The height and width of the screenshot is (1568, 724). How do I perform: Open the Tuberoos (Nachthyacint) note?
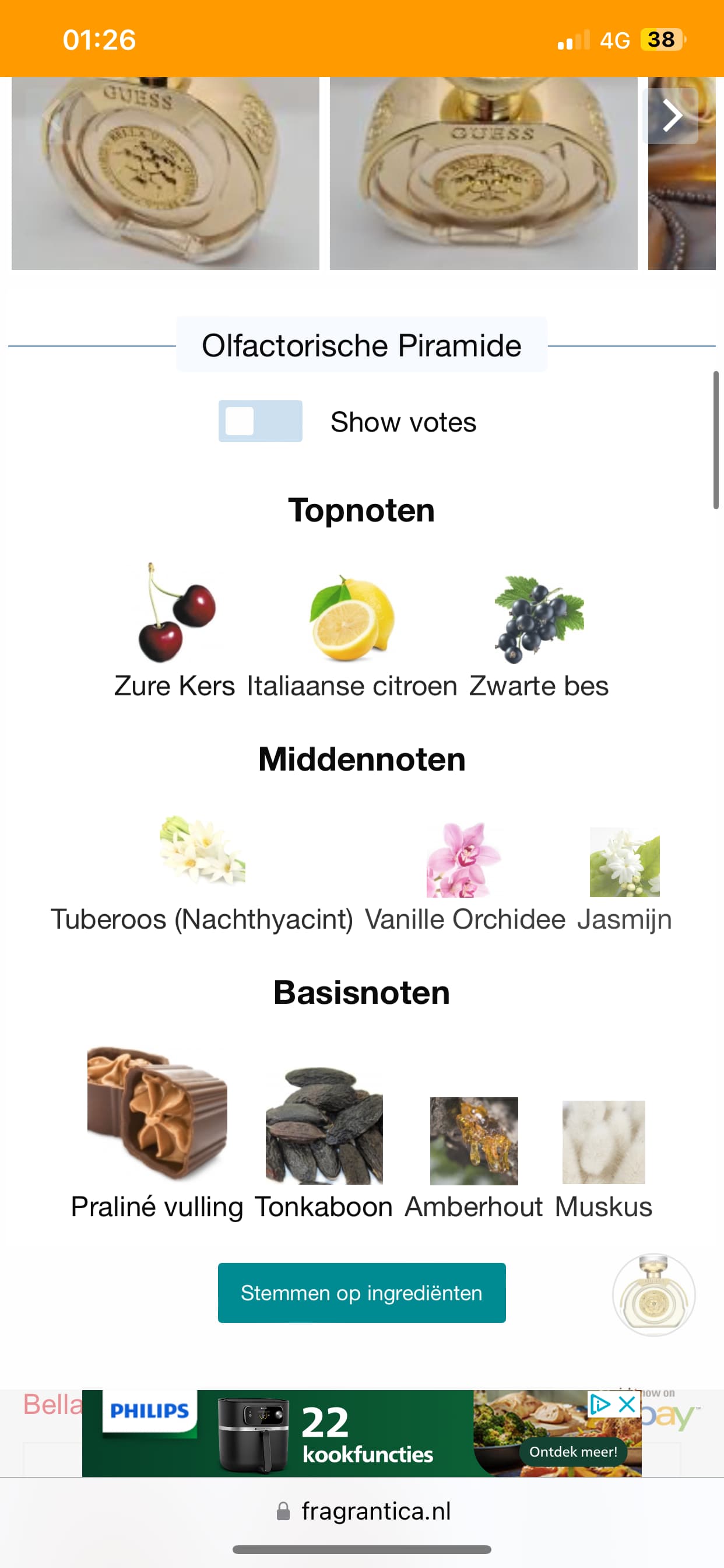tap(202, 874)
